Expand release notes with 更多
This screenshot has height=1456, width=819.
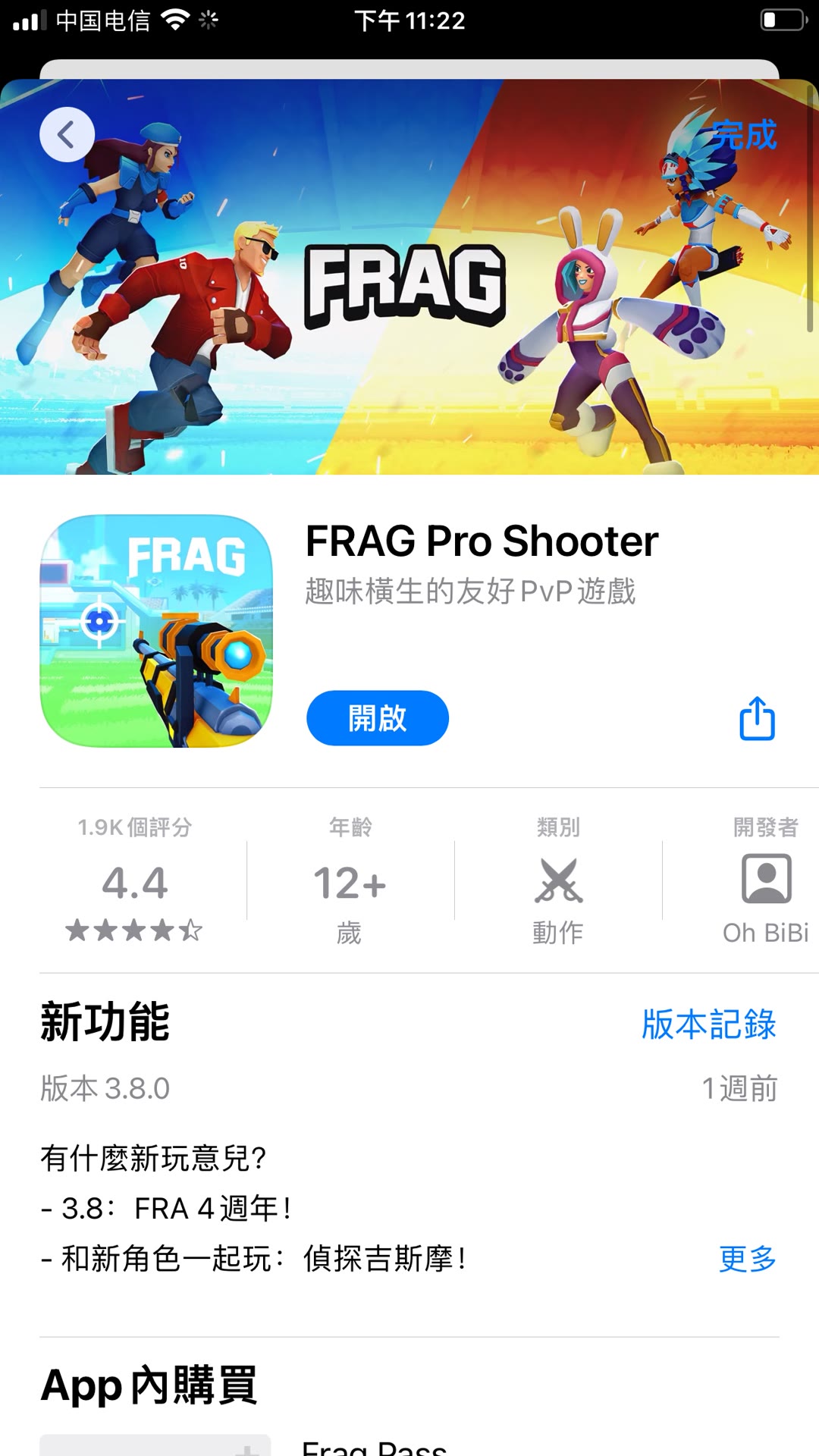pyautogui.click(x=747, y=1259)
